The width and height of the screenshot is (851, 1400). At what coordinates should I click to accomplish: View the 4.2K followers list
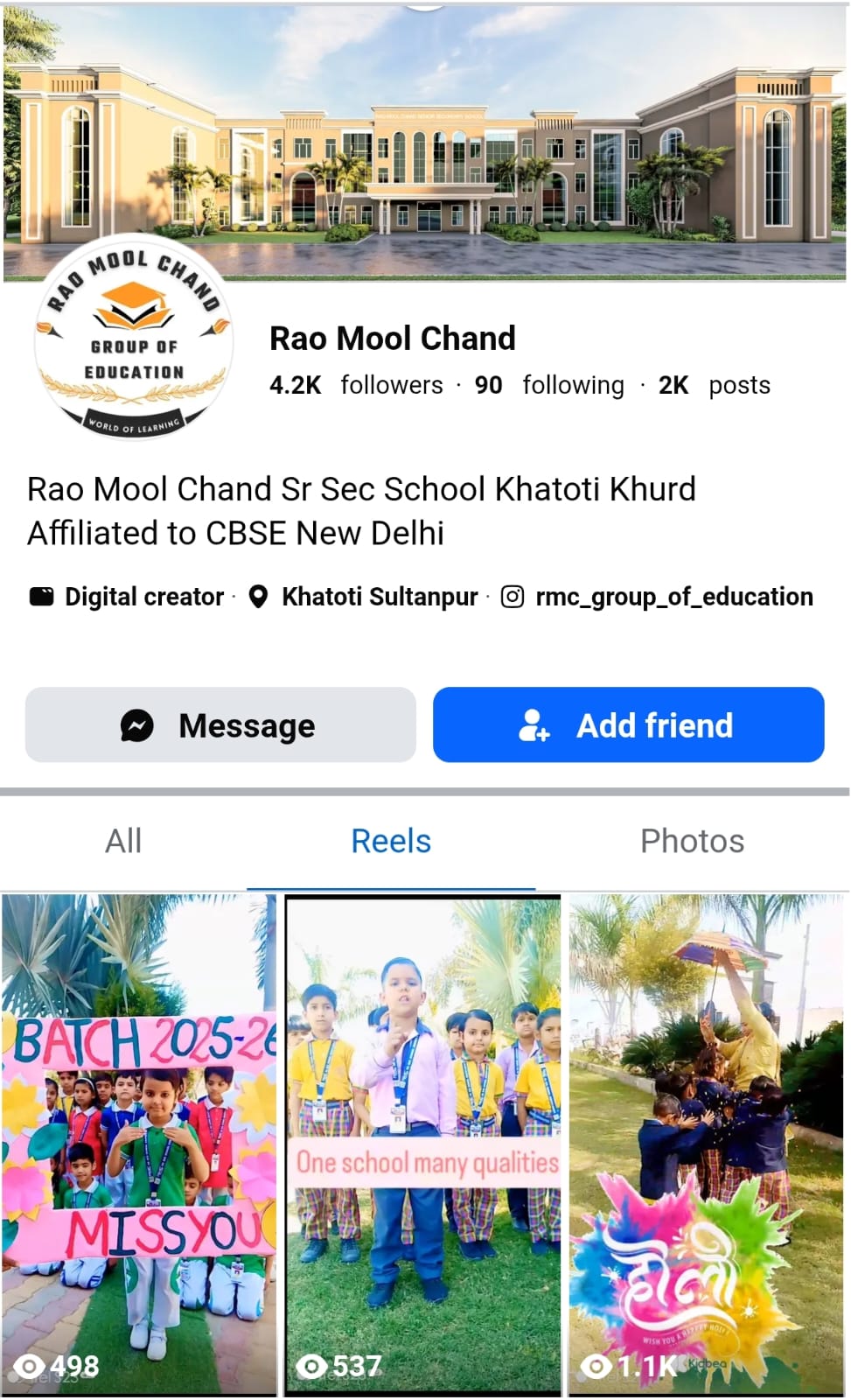(x=357, y=385)
